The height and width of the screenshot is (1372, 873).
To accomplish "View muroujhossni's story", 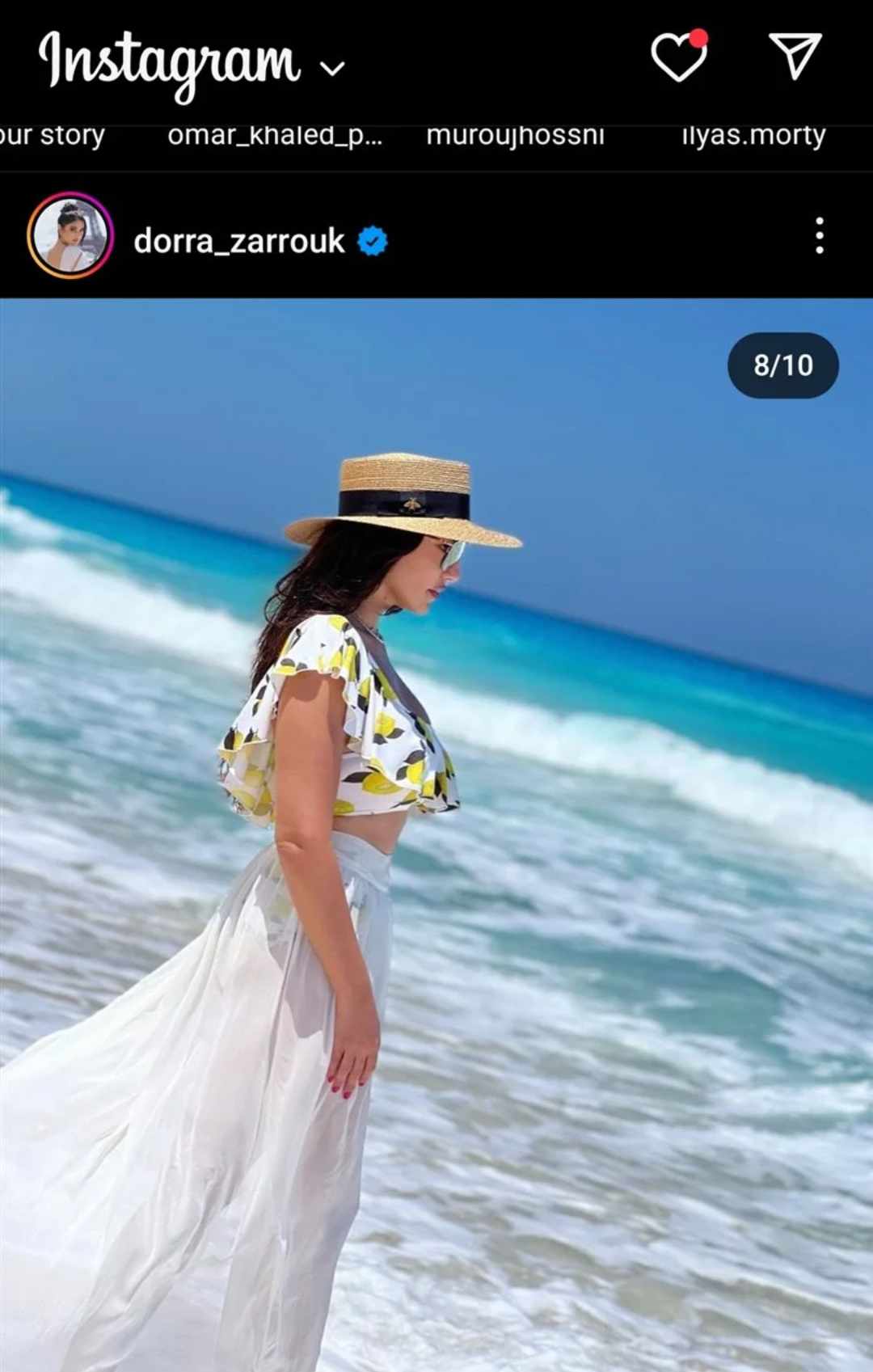I will coord(515,134).
